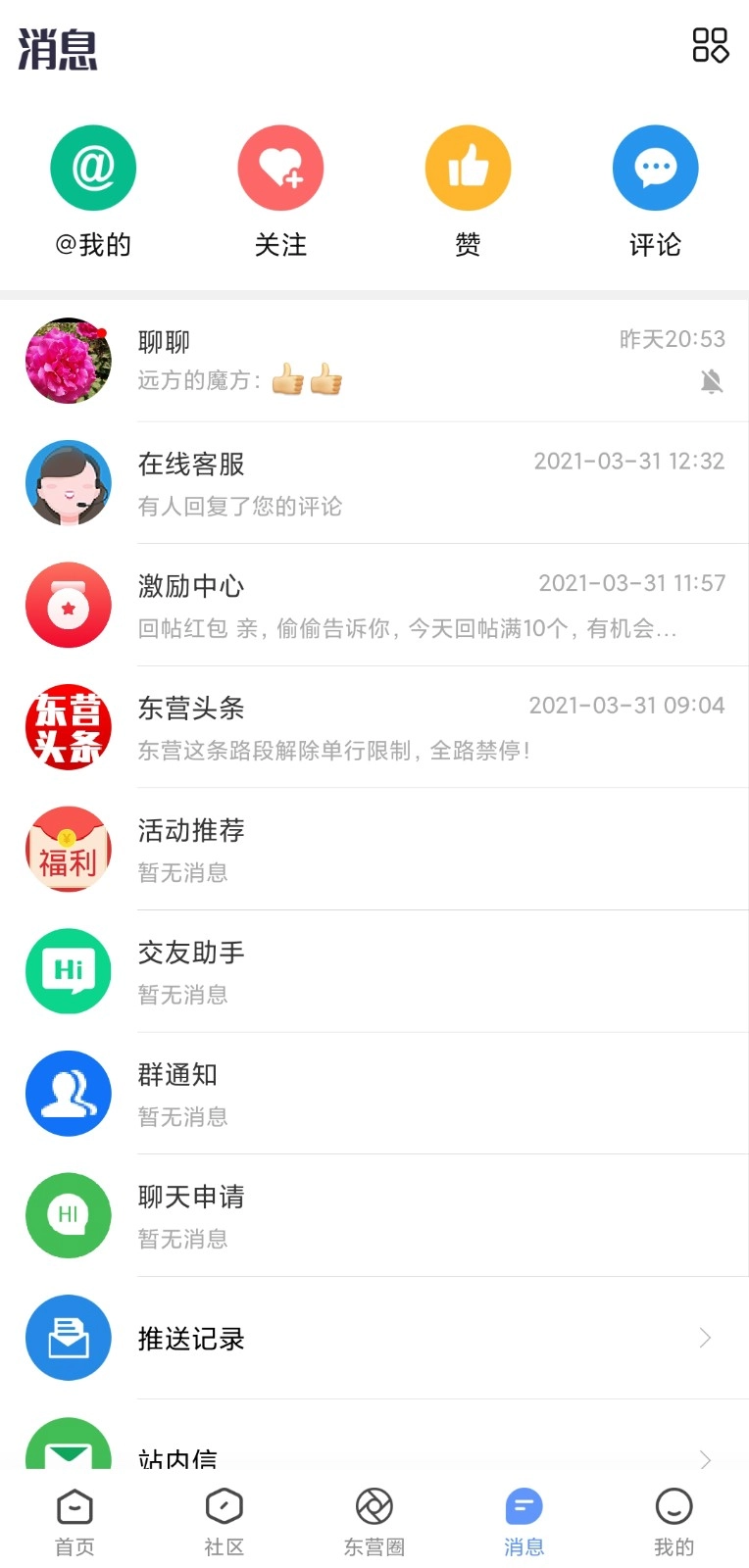Open the 交友助手 green Hi icon
Screen dimensions: 749x1568
coord(69,971)
